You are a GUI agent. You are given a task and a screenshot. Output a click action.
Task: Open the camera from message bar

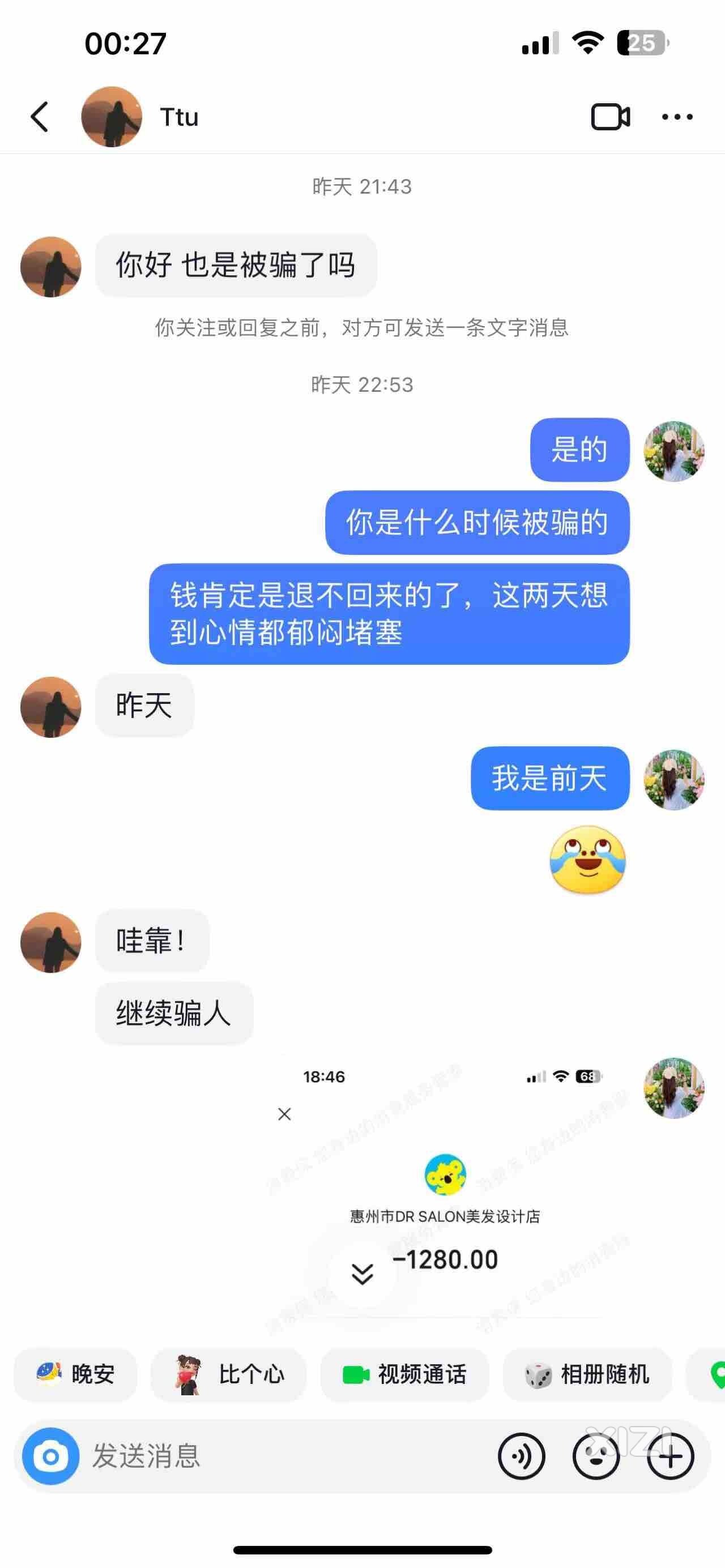50,1456
